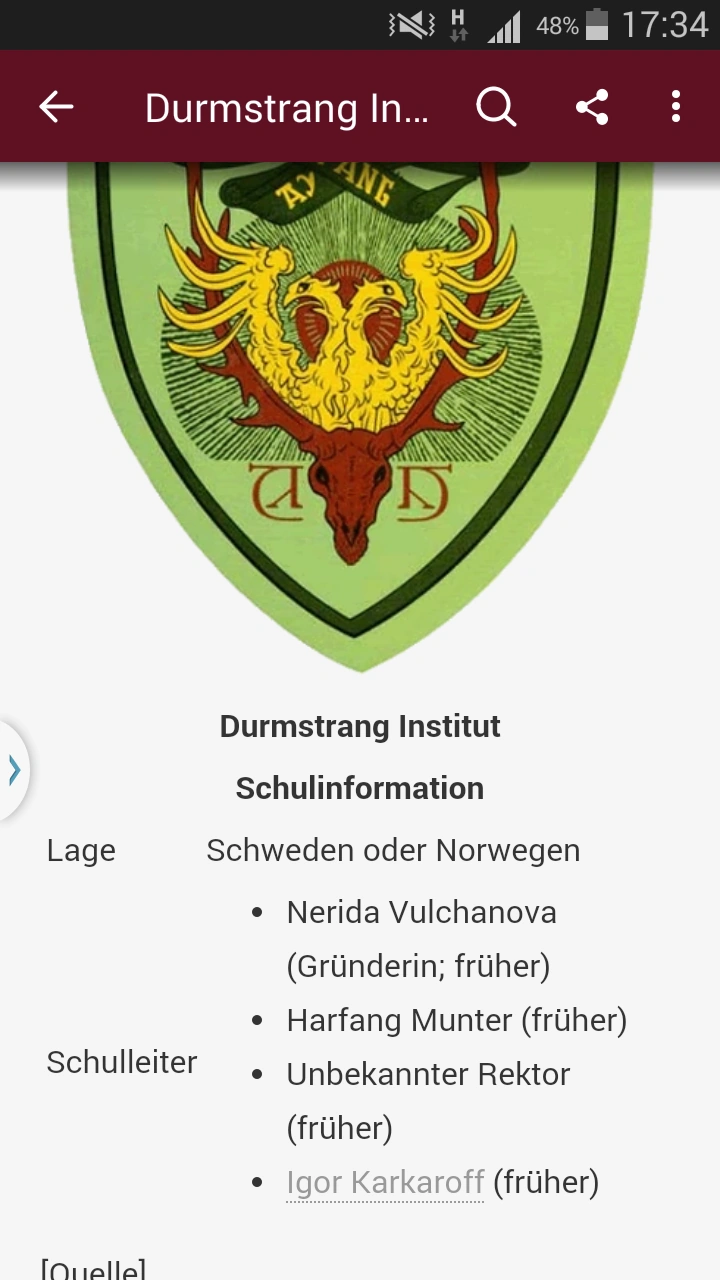The image size is (720, 1280).
Task: Share the Durmstrang Institut article
Action: pyautogui.click(x=592, y=107)
